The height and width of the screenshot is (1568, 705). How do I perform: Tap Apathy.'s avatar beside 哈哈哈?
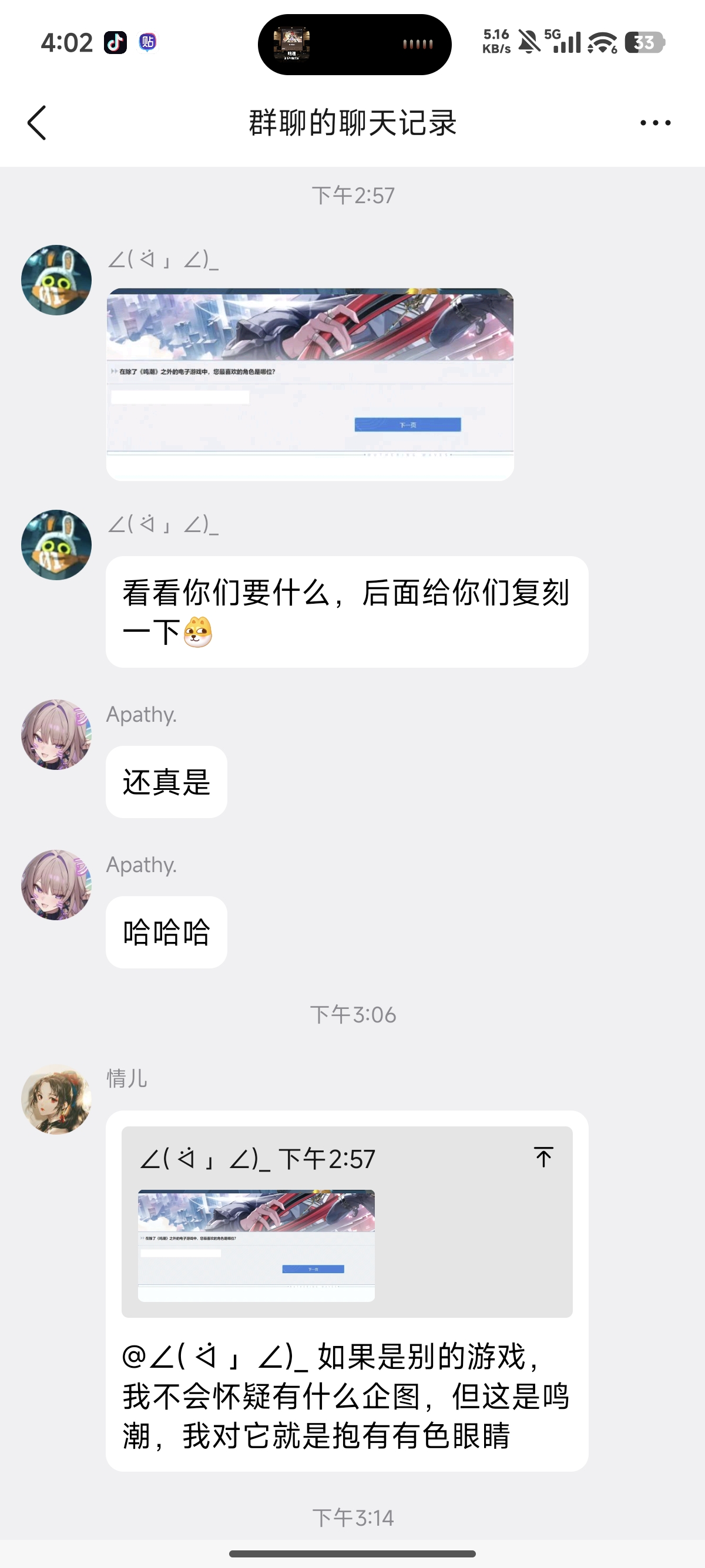tap(56, 884)
